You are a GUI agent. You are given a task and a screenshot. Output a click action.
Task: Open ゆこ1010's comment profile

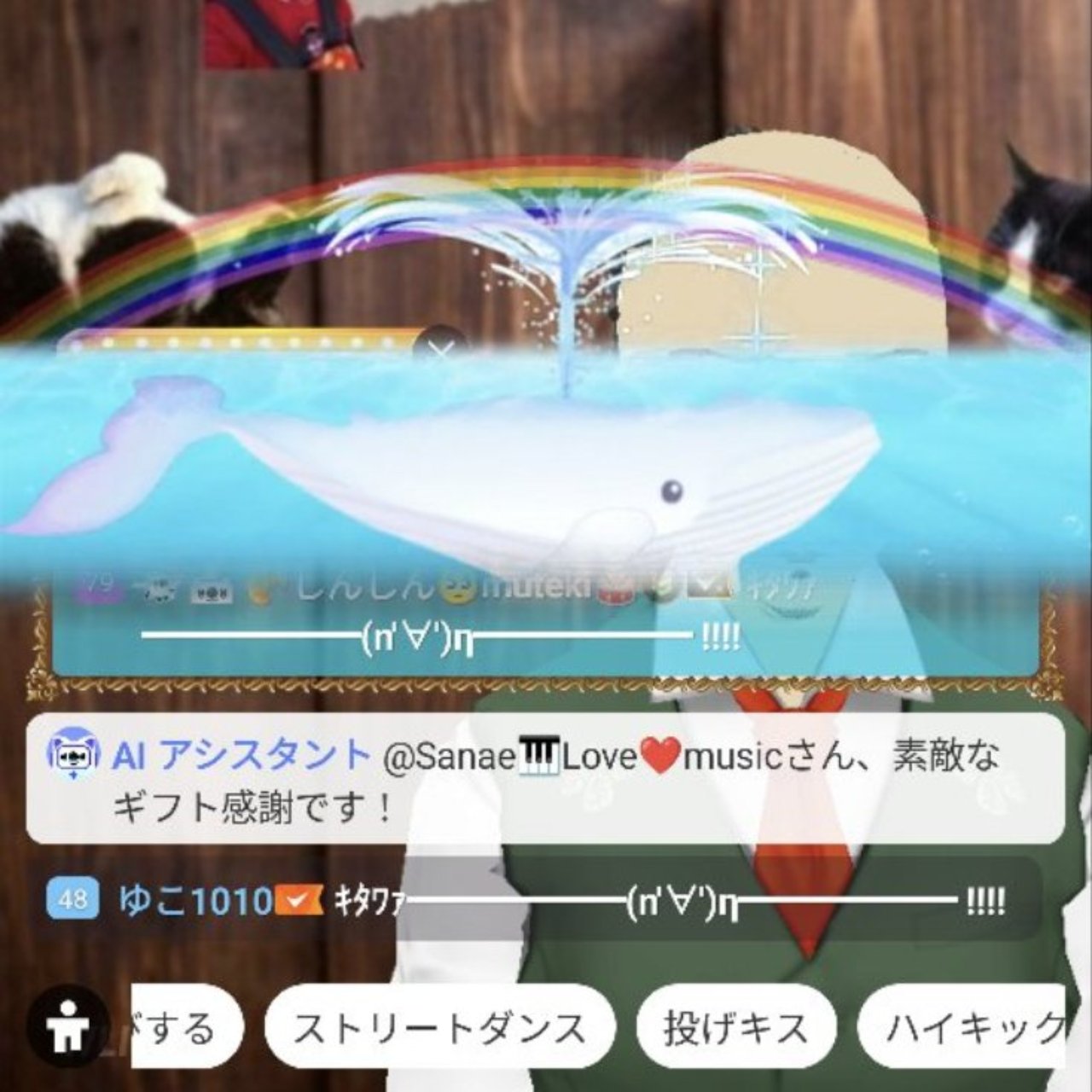pos(195,900)
